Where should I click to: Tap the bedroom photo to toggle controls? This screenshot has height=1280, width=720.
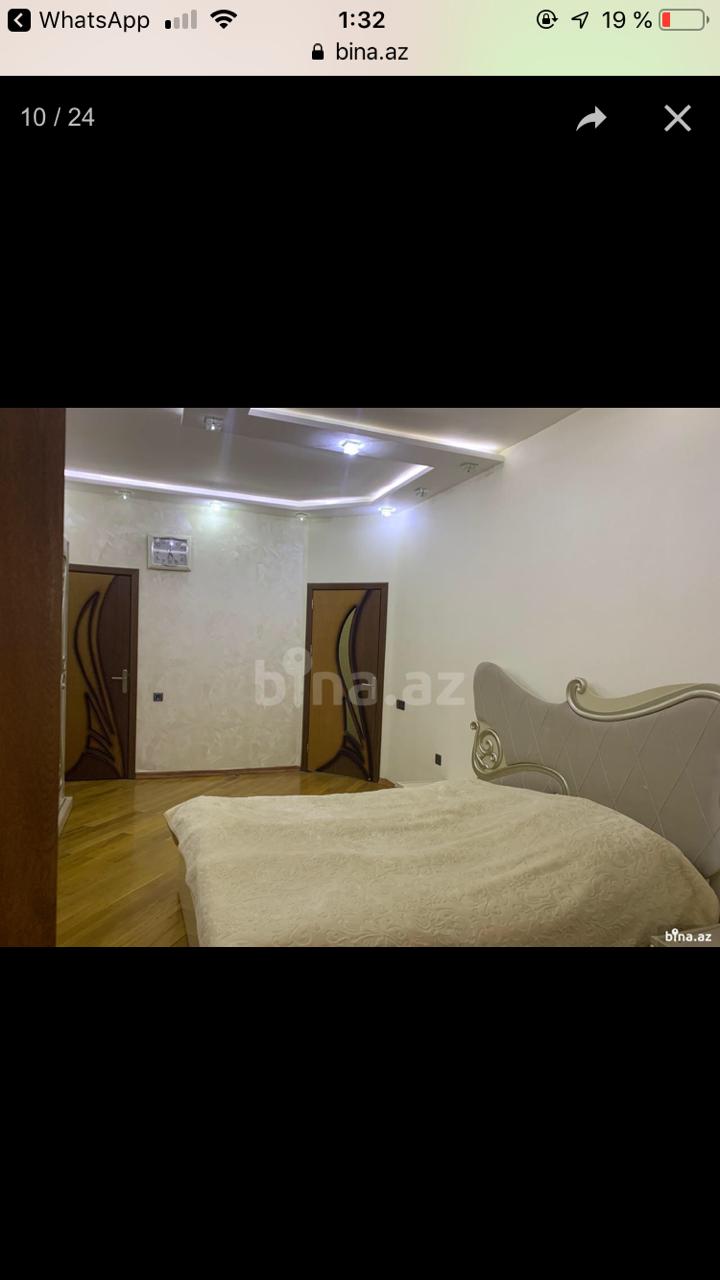point(360,677)
